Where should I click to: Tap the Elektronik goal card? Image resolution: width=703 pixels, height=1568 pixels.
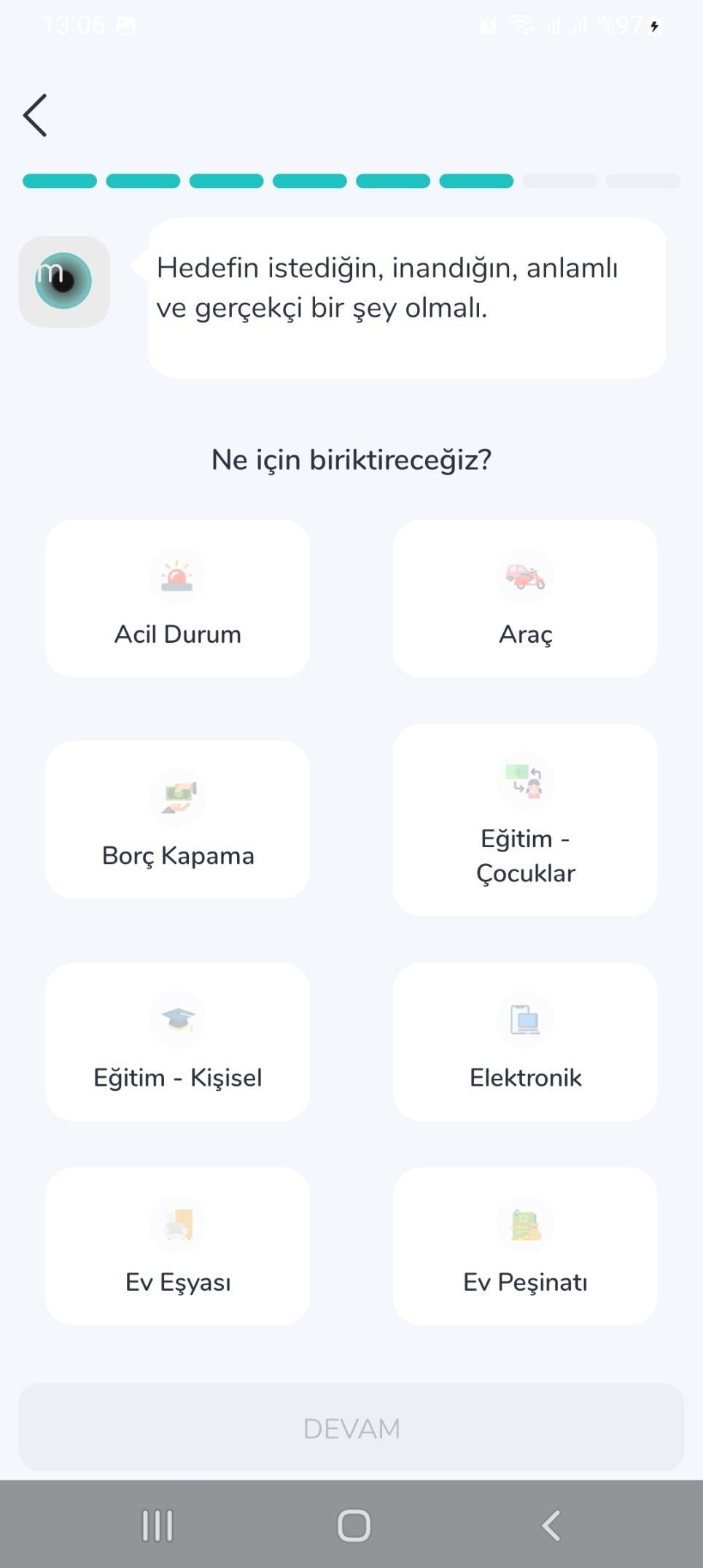click(x=525, y=1041)
